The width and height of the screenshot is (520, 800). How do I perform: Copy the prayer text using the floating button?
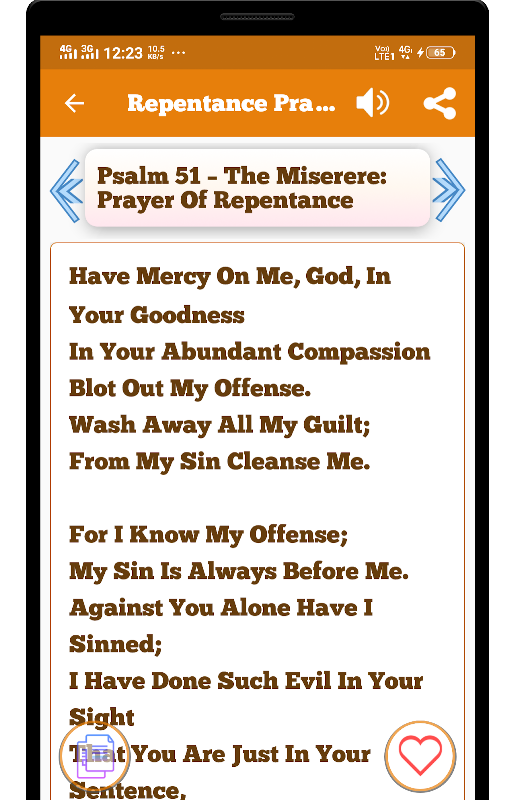click(x=95, y=756)
